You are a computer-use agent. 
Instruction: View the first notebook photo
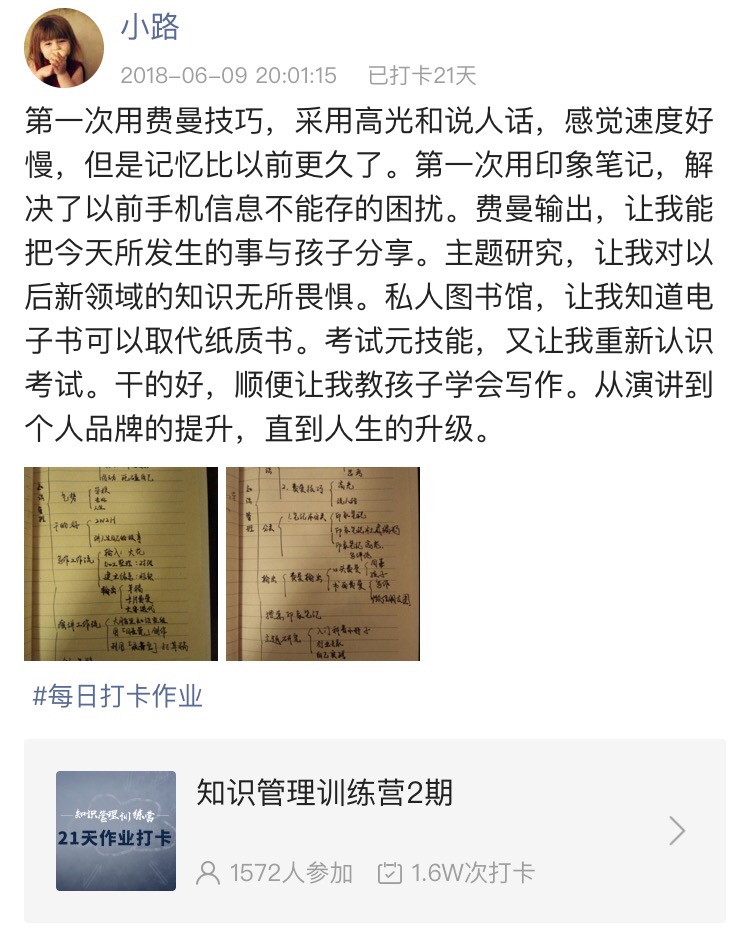pos(121,564)
